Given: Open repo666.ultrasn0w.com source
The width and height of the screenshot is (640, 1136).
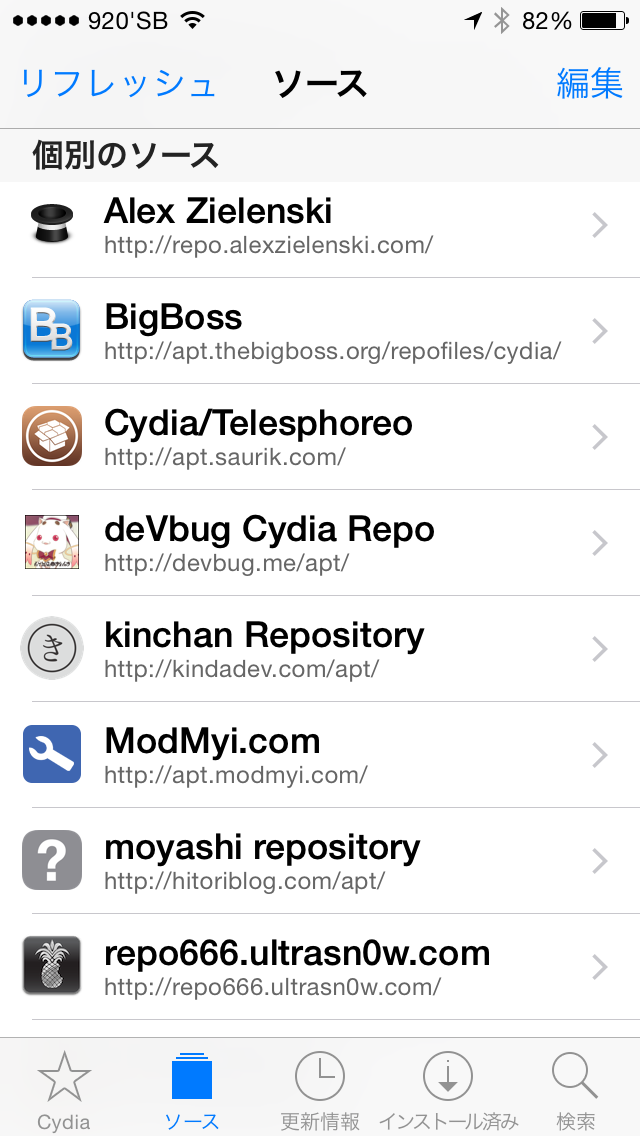Looking at the screenshot, I should click(x=320, y=966).
